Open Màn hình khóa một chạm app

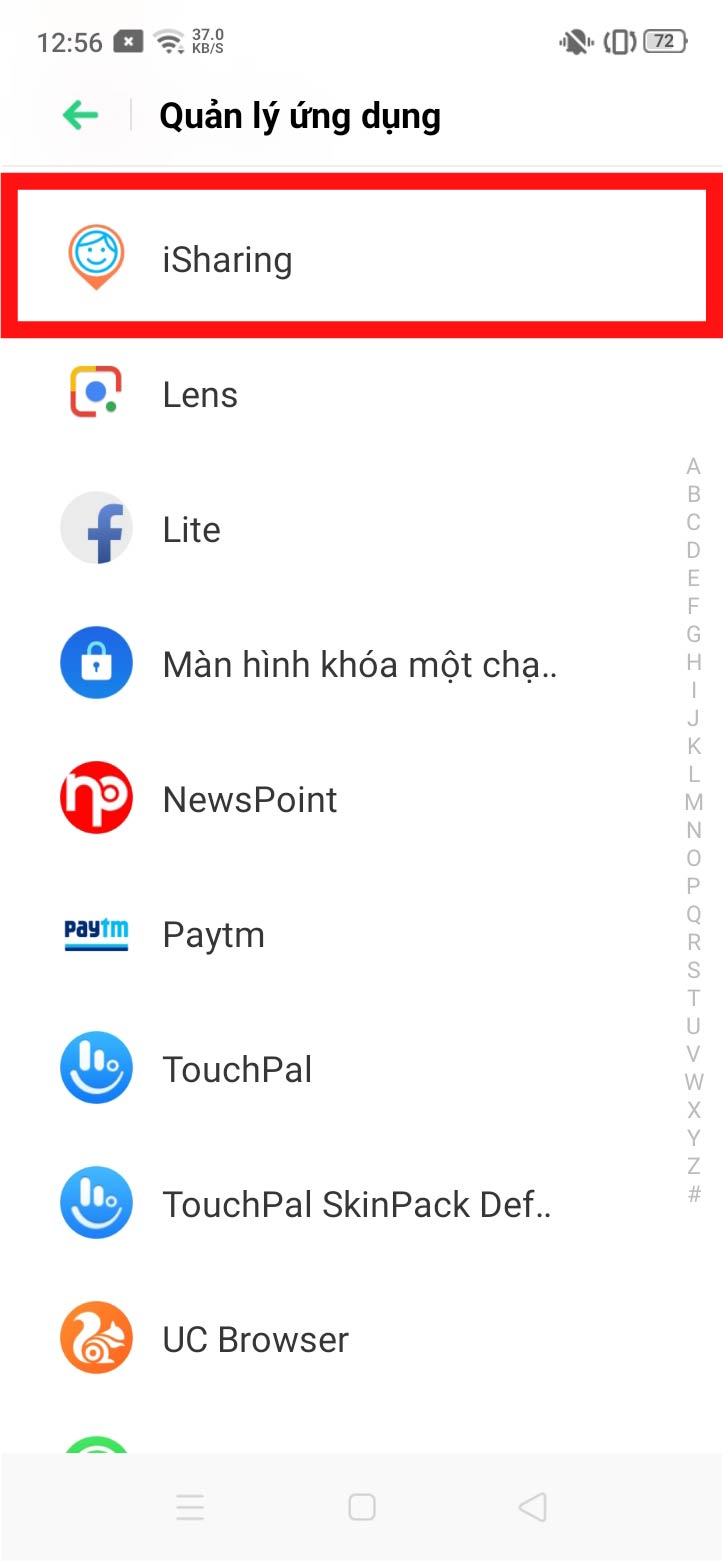click(358, 665)
